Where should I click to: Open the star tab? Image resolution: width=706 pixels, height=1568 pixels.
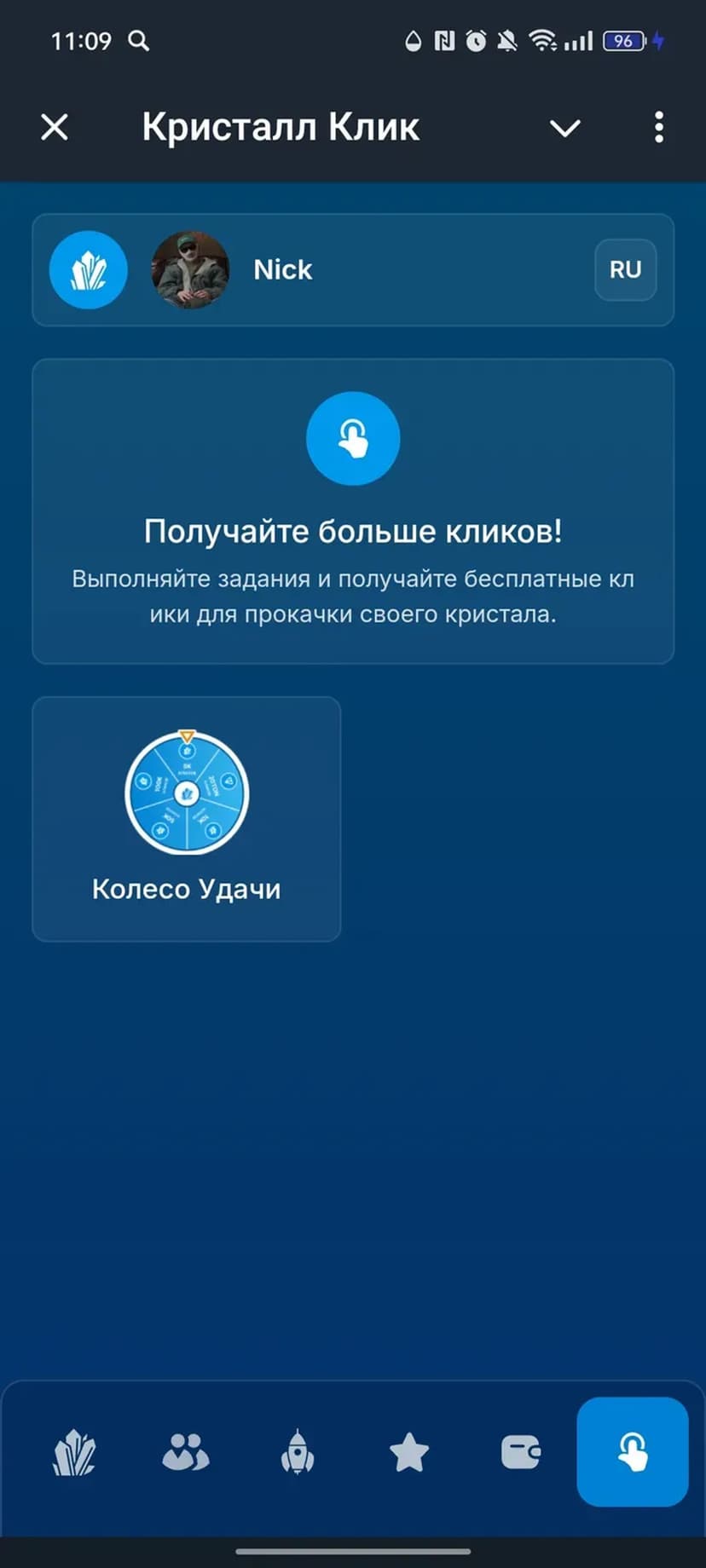[408, 1452]
